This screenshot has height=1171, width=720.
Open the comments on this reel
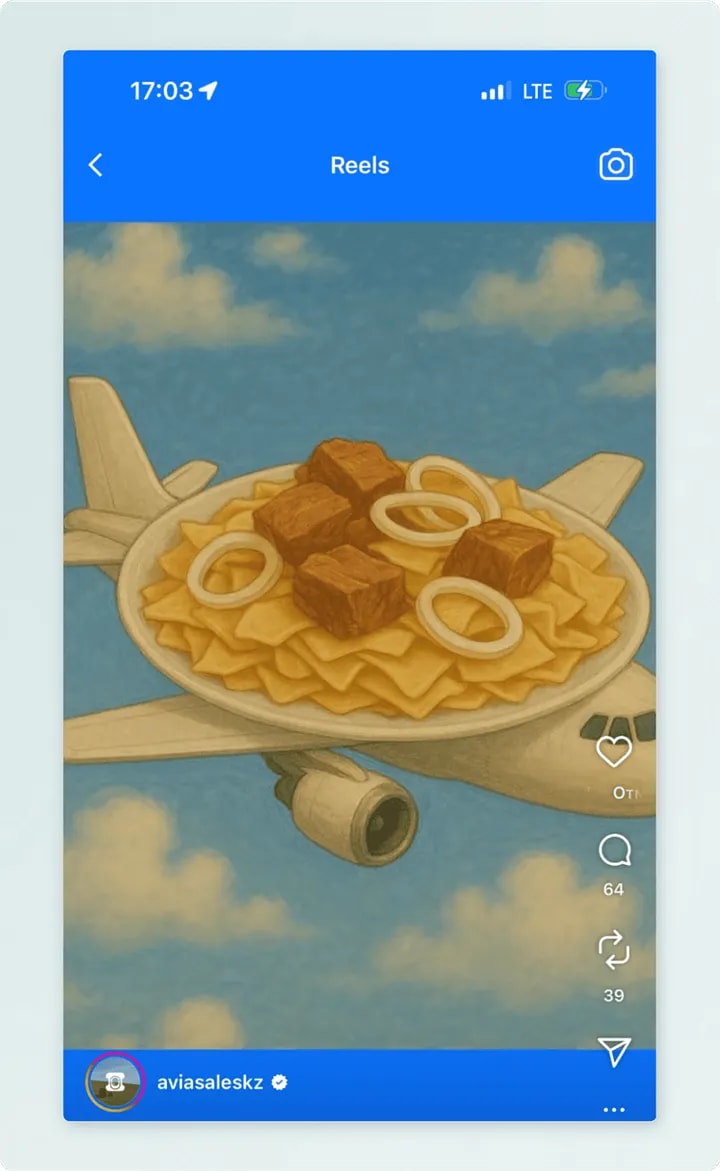[614, 851]
